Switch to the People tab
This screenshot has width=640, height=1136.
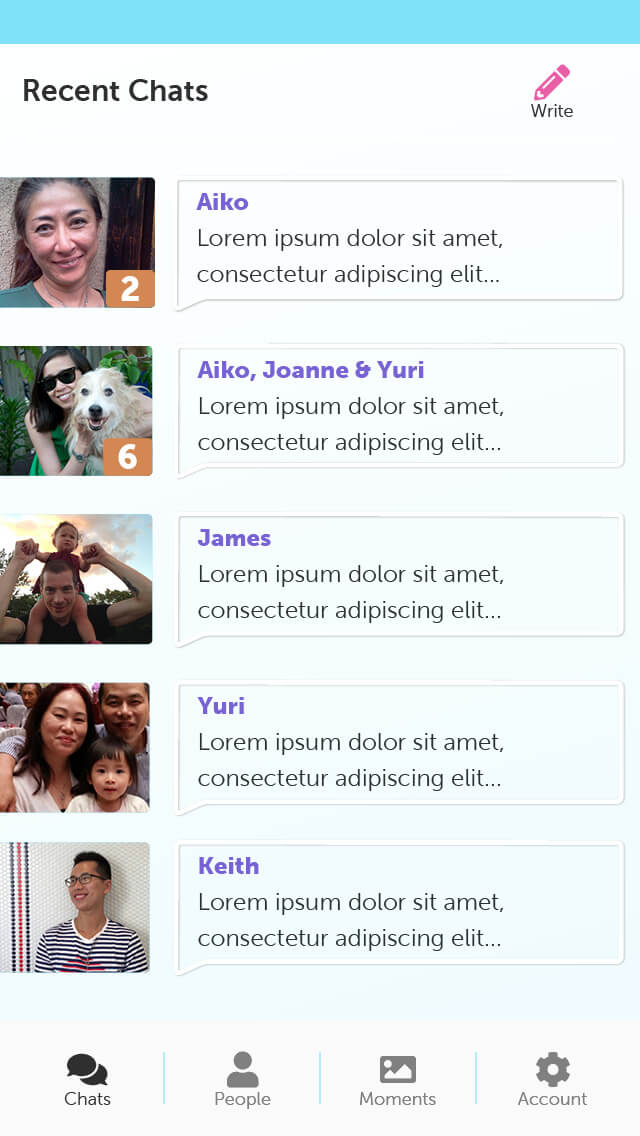(242, 1080)
